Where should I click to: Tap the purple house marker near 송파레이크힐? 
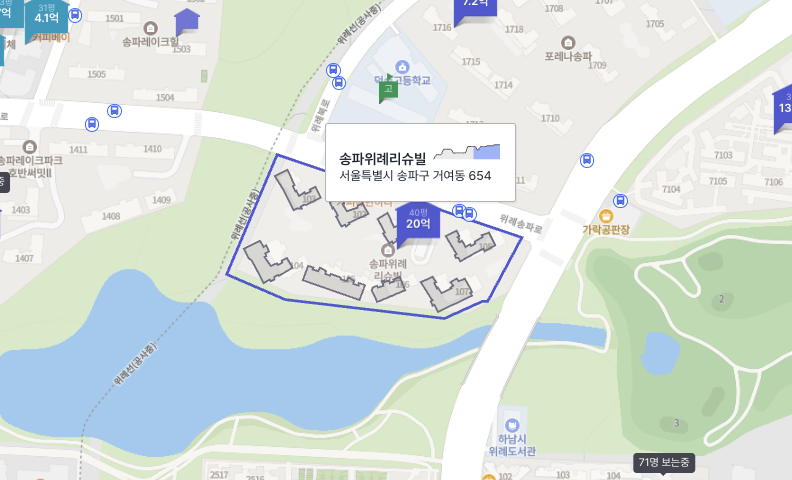[187, 21]
